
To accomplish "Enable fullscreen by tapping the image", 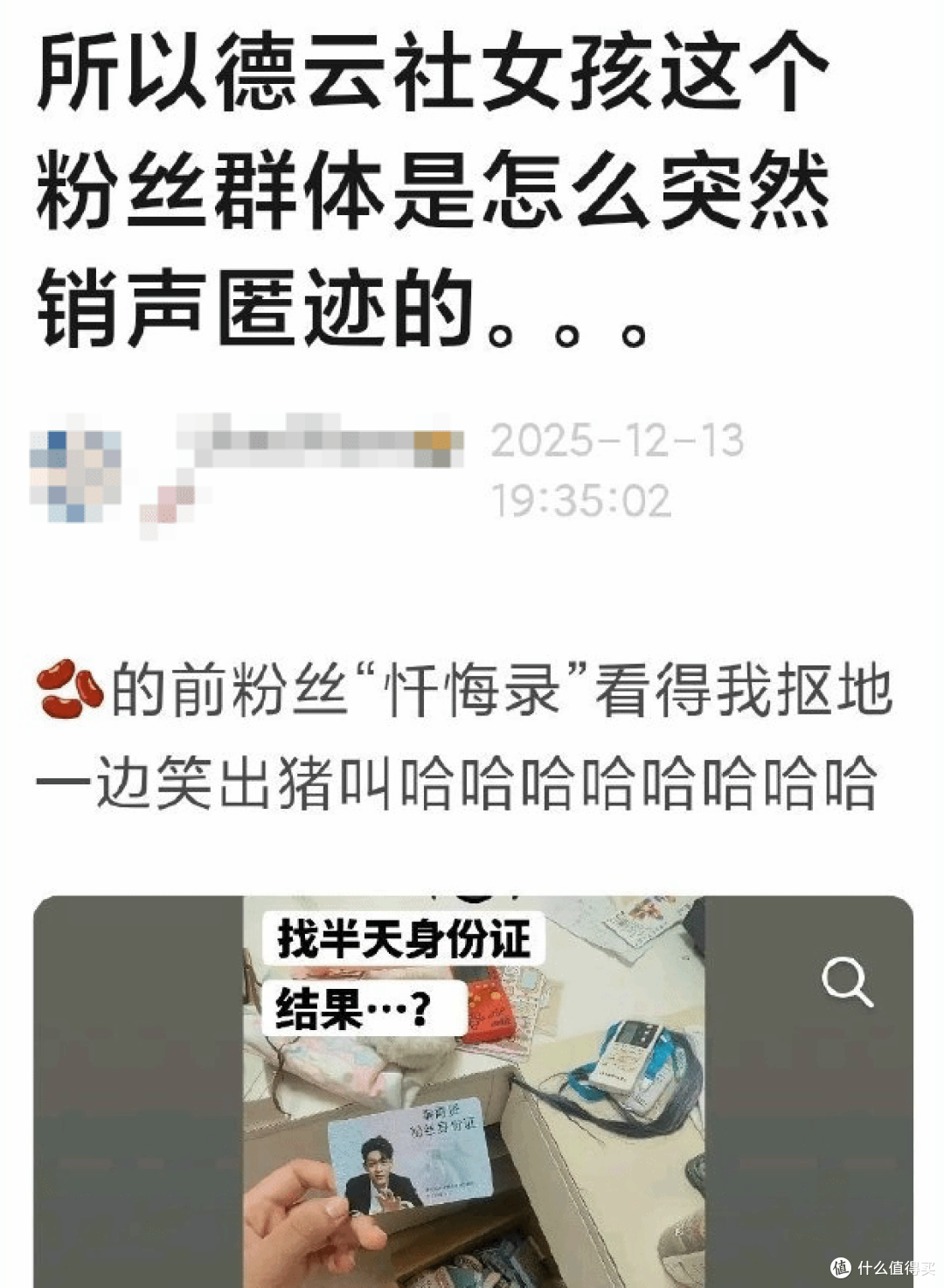I will click(x=472, y=1084).
